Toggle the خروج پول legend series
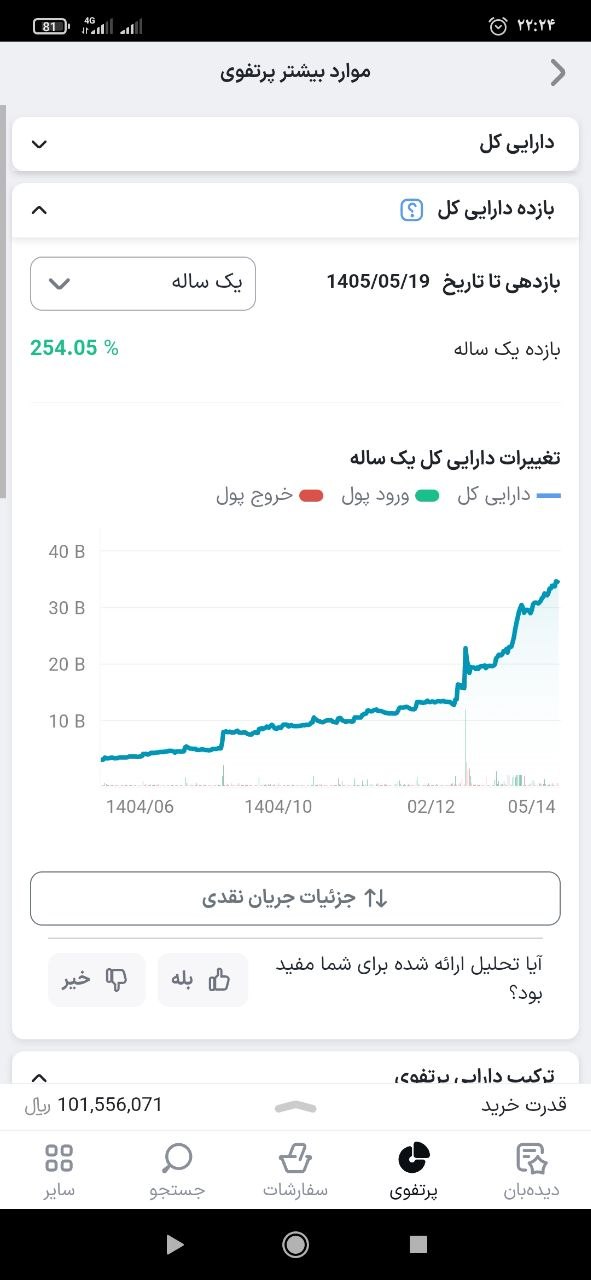The height and width of the screenshot is (1280, 591). coord(270,496)
